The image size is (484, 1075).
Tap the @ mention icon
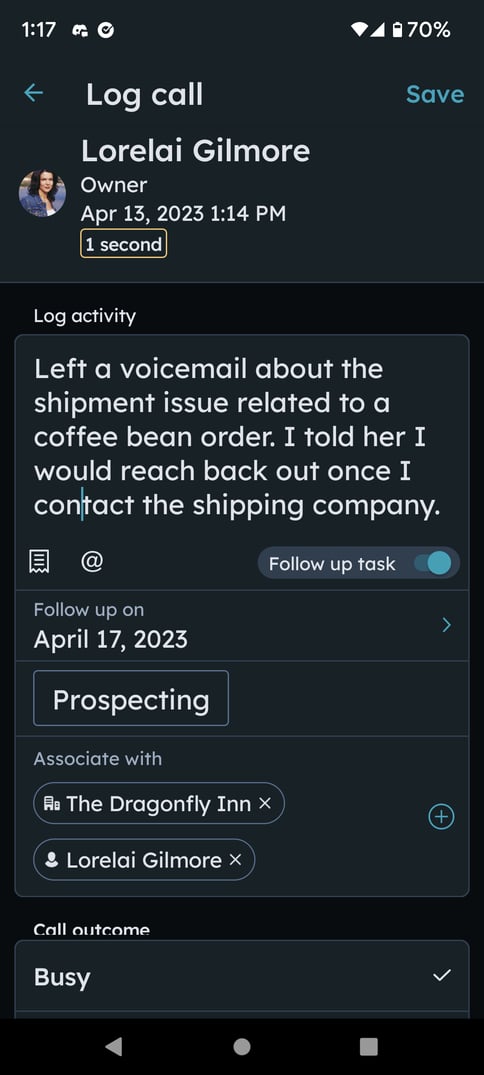point(92,562)
